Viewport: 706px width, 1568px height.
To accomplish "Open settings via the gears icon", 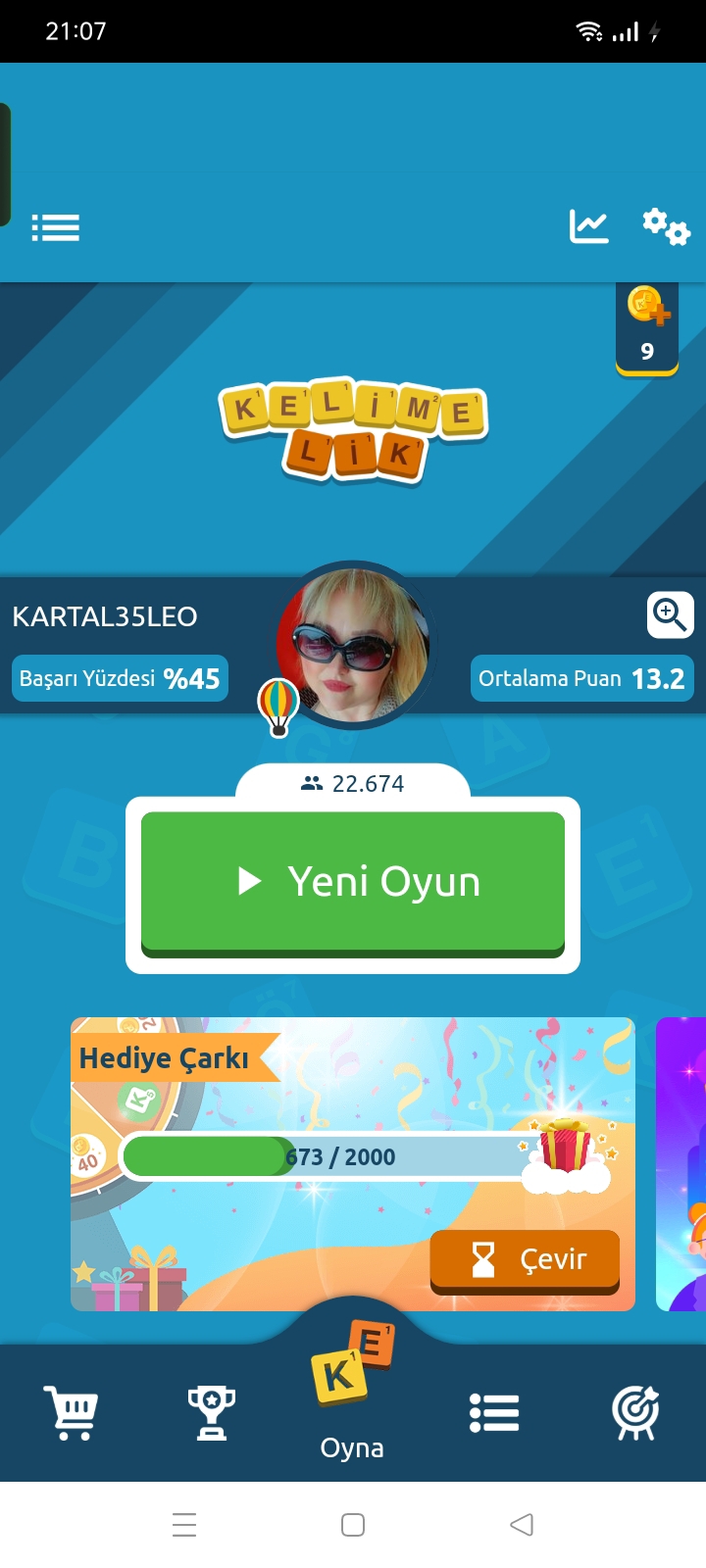I will (x=667, y=226).
